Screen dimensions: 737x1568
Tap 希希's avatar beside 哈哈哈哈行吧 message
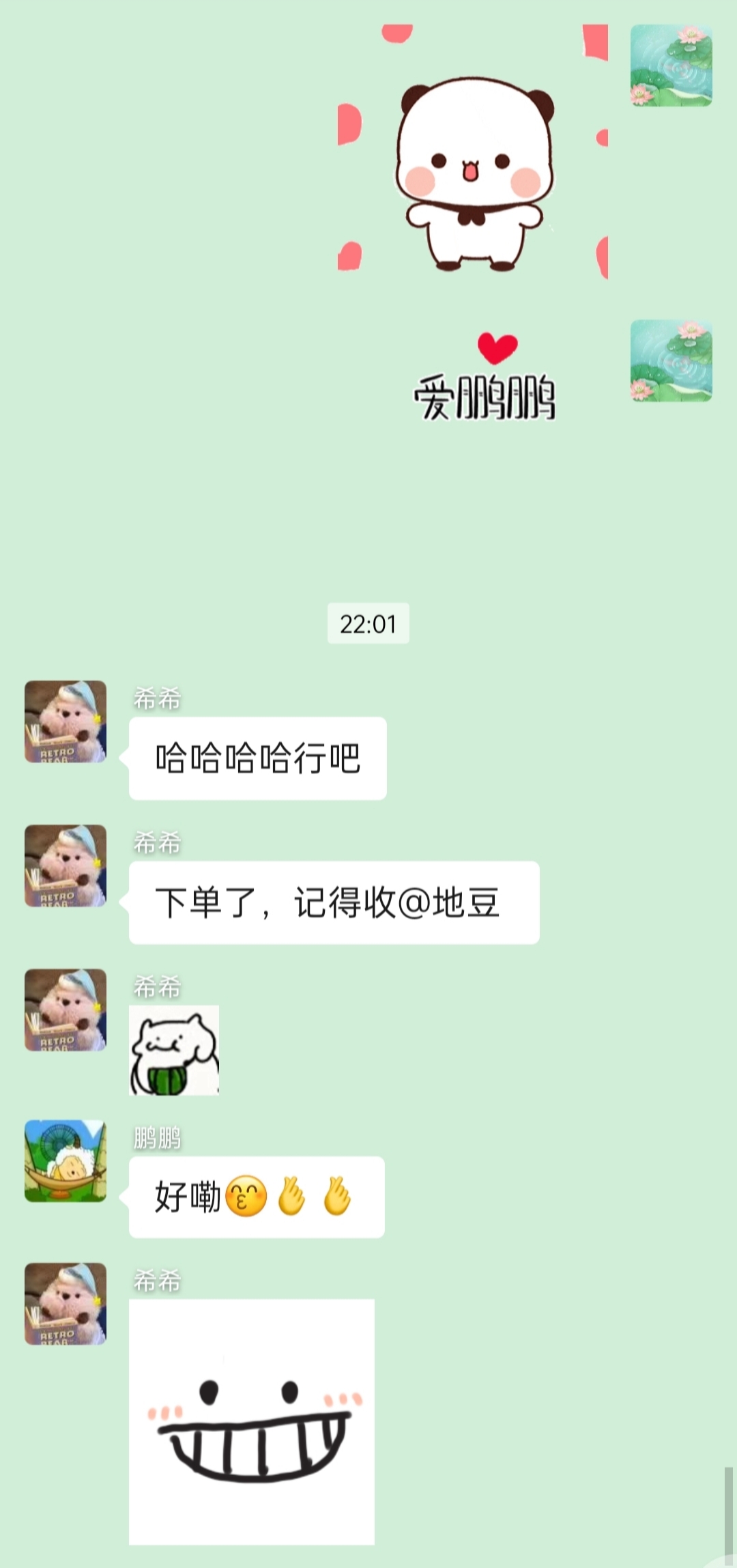coord(66,721)
